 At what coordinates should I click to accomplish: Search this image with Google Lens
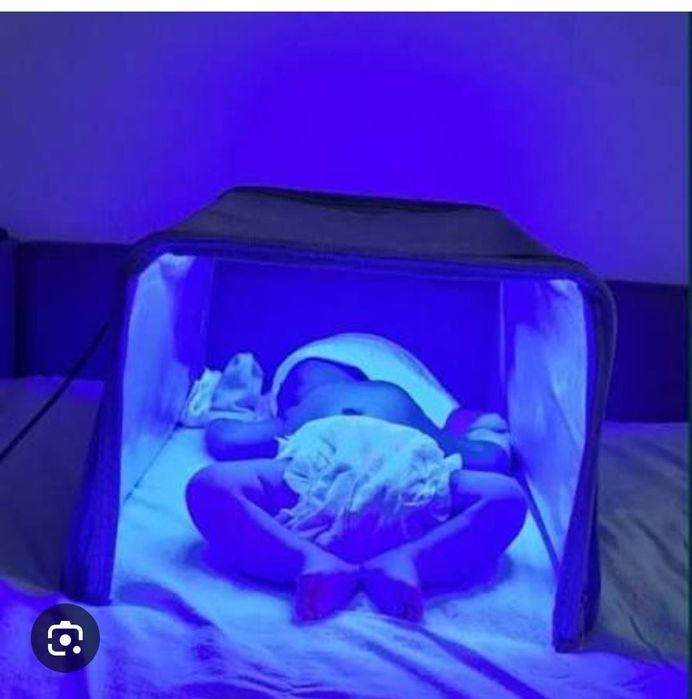click(65, 637)
